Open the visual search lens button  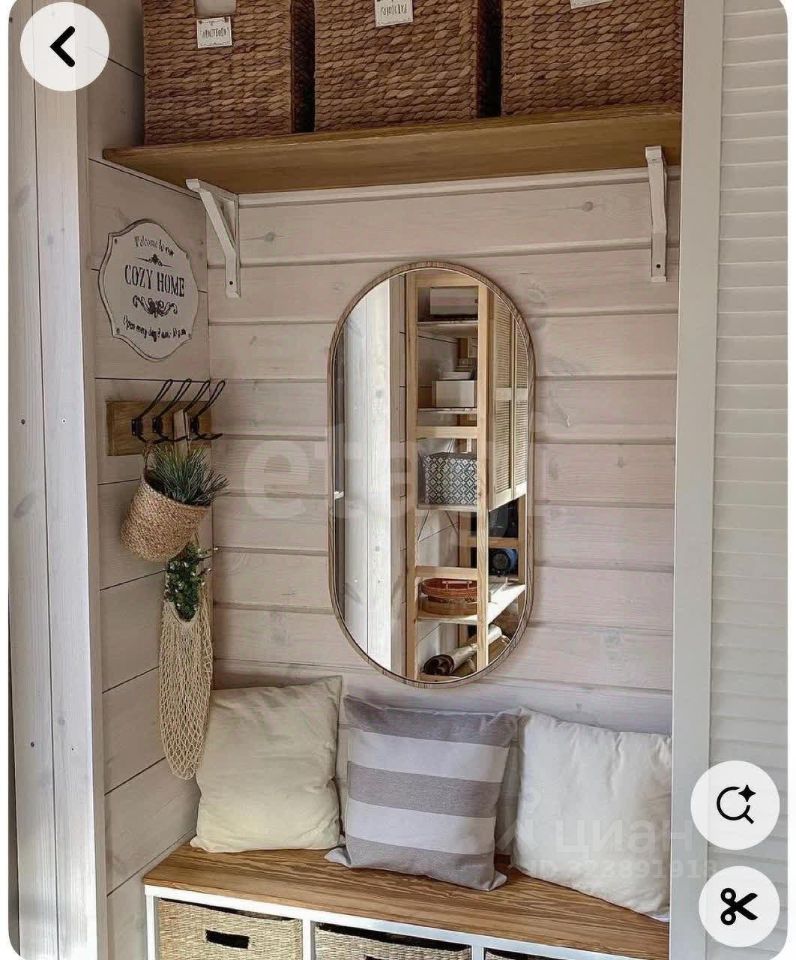(735, 805)
